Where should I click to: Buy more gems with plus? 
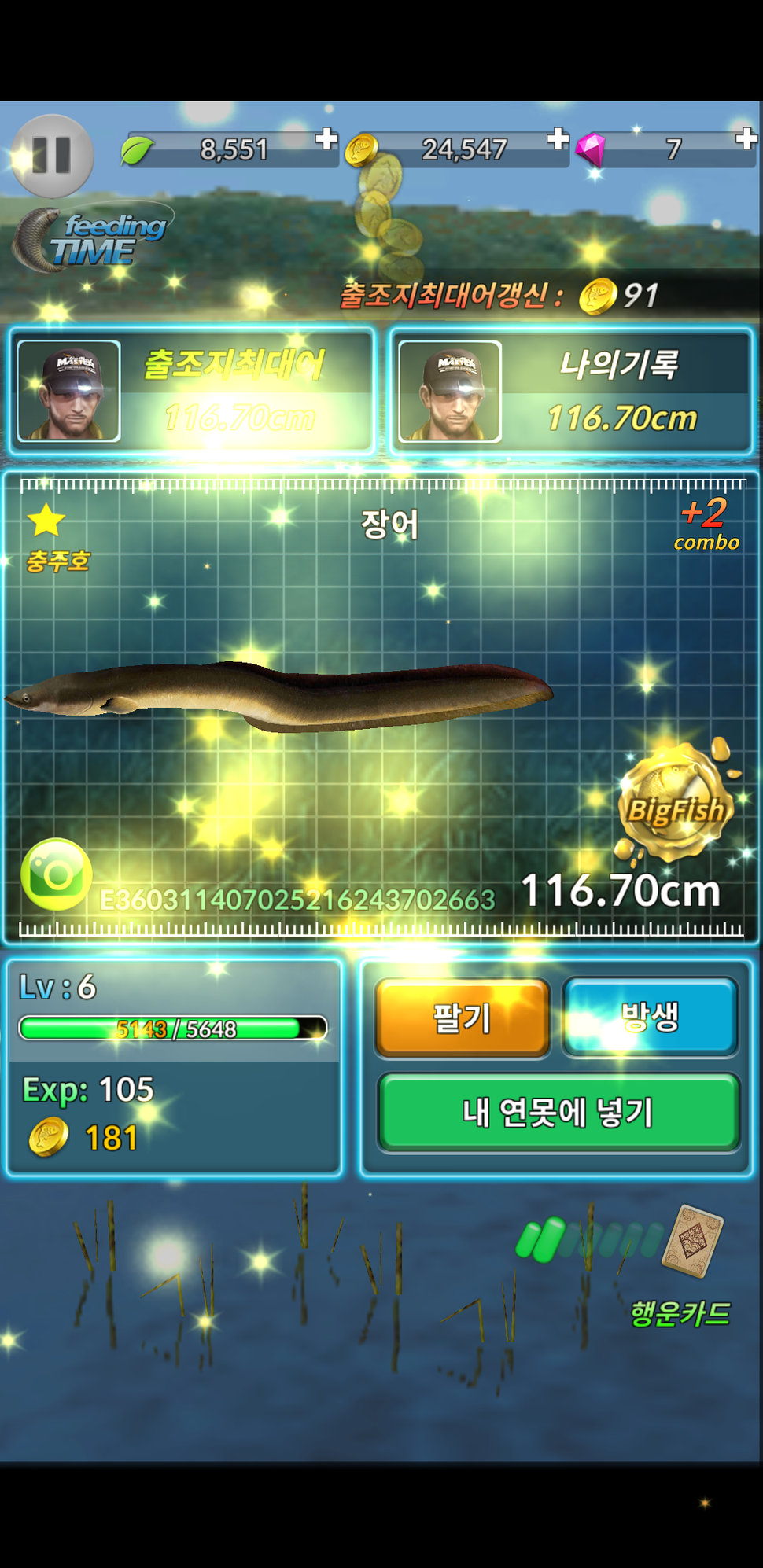(746, 140)
